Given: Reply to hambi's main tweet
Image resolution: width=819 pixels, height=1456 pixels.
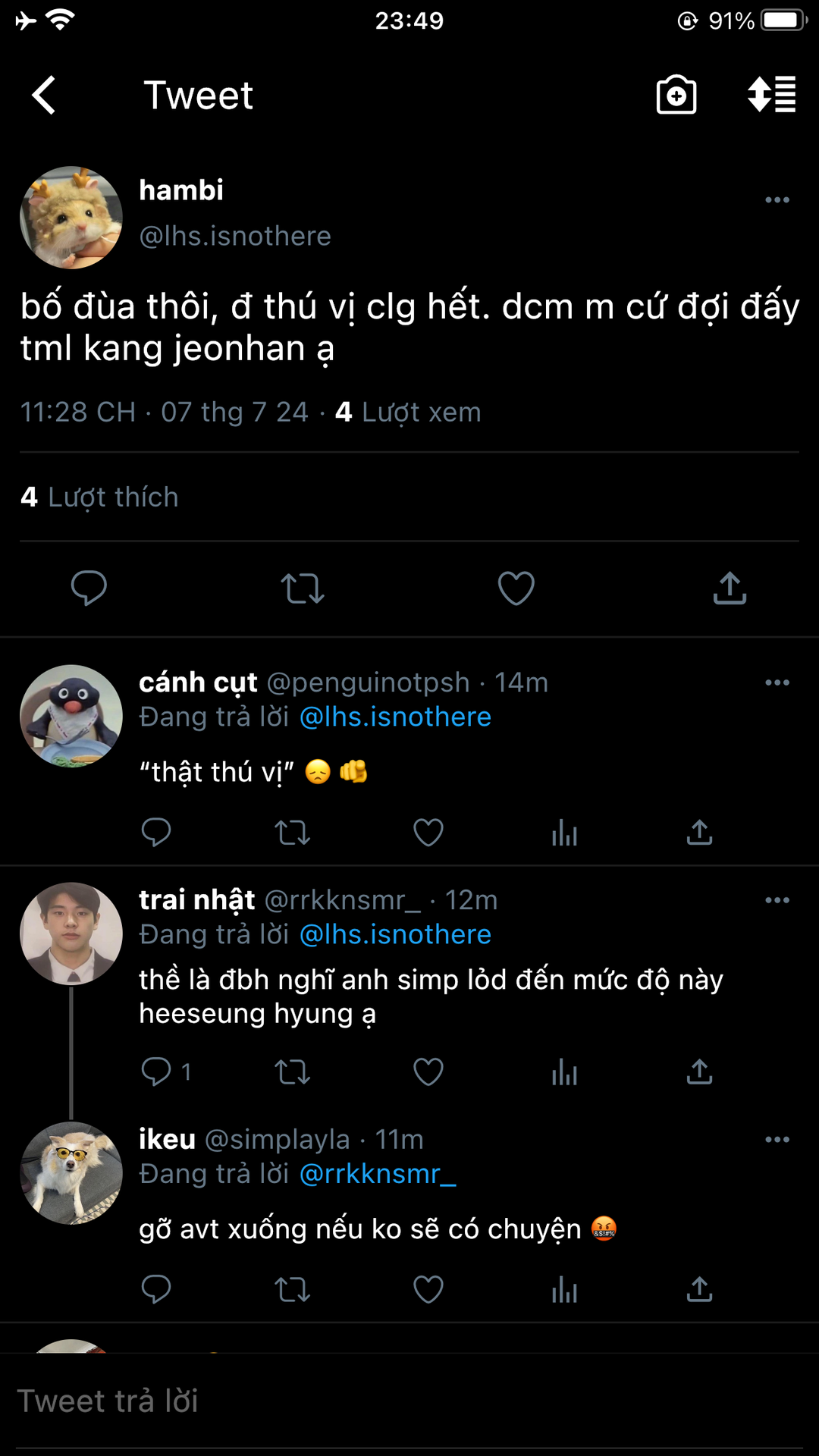Looking at the screenshot, I should pos(89,588).
